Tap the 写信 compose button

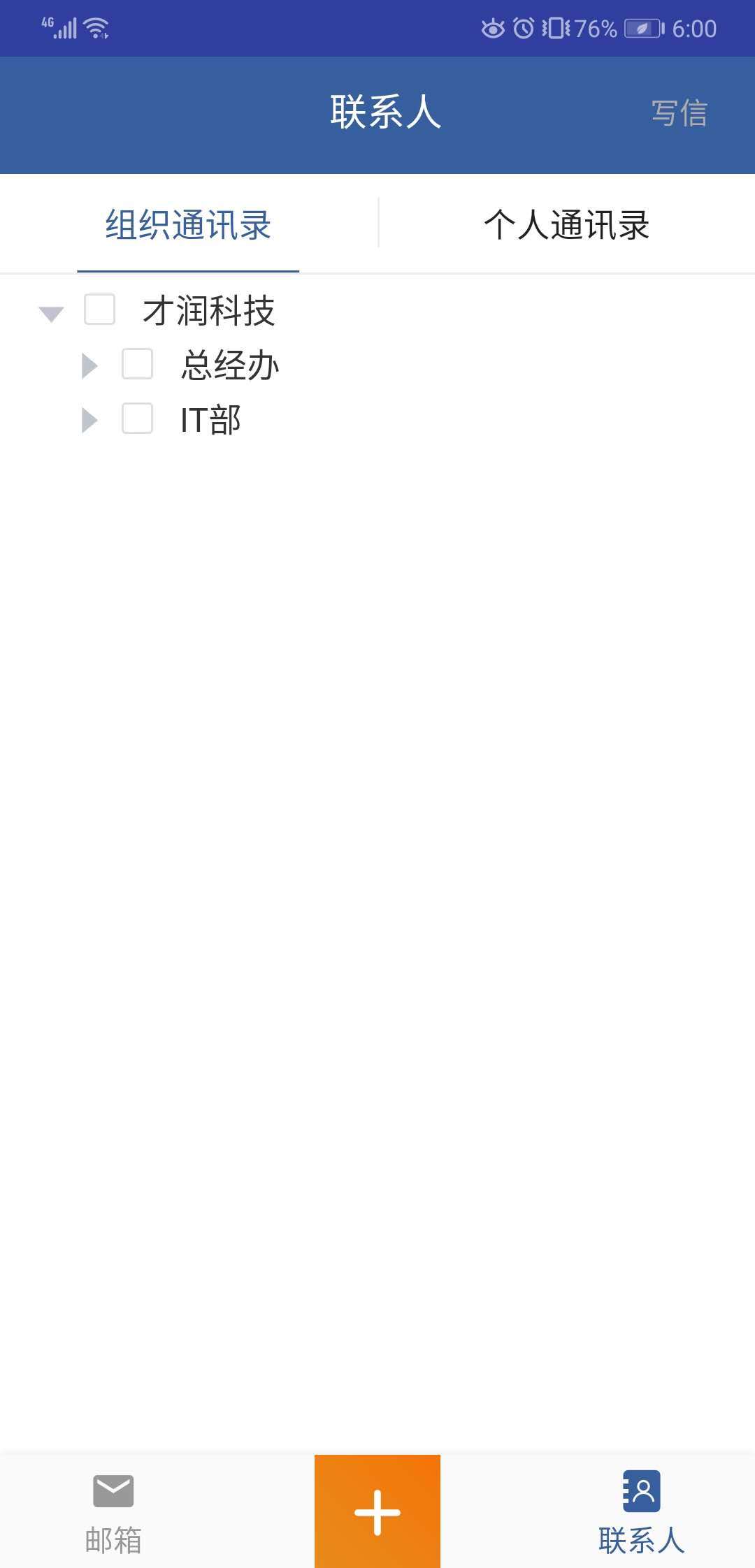click(679, 113)
